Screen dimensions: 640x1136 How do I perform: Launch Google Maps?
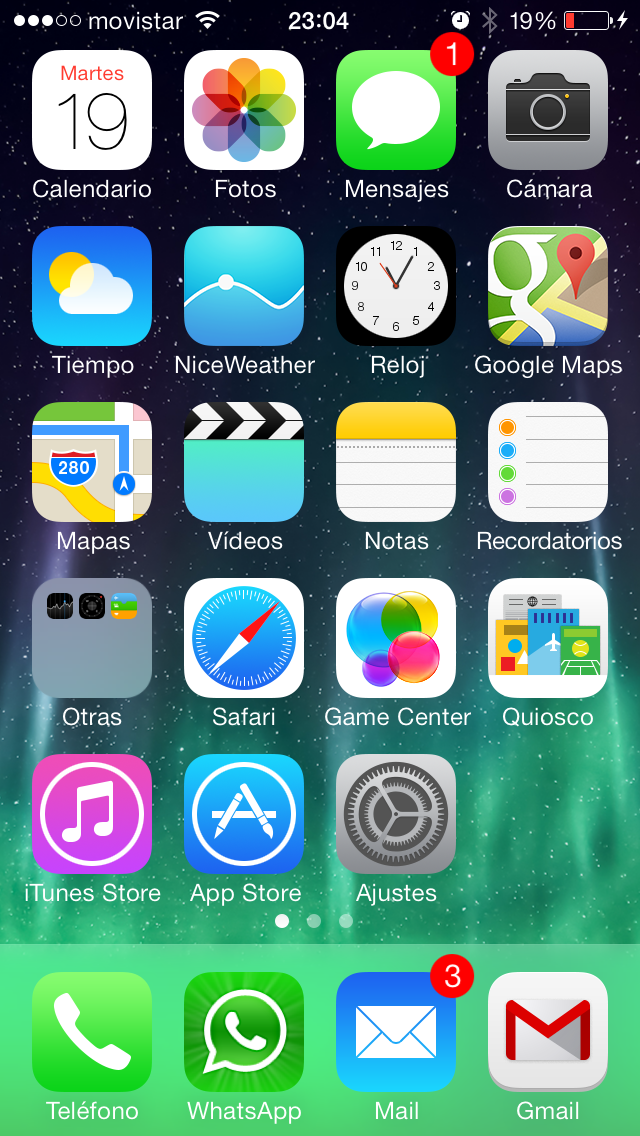[x=548, y=286]
